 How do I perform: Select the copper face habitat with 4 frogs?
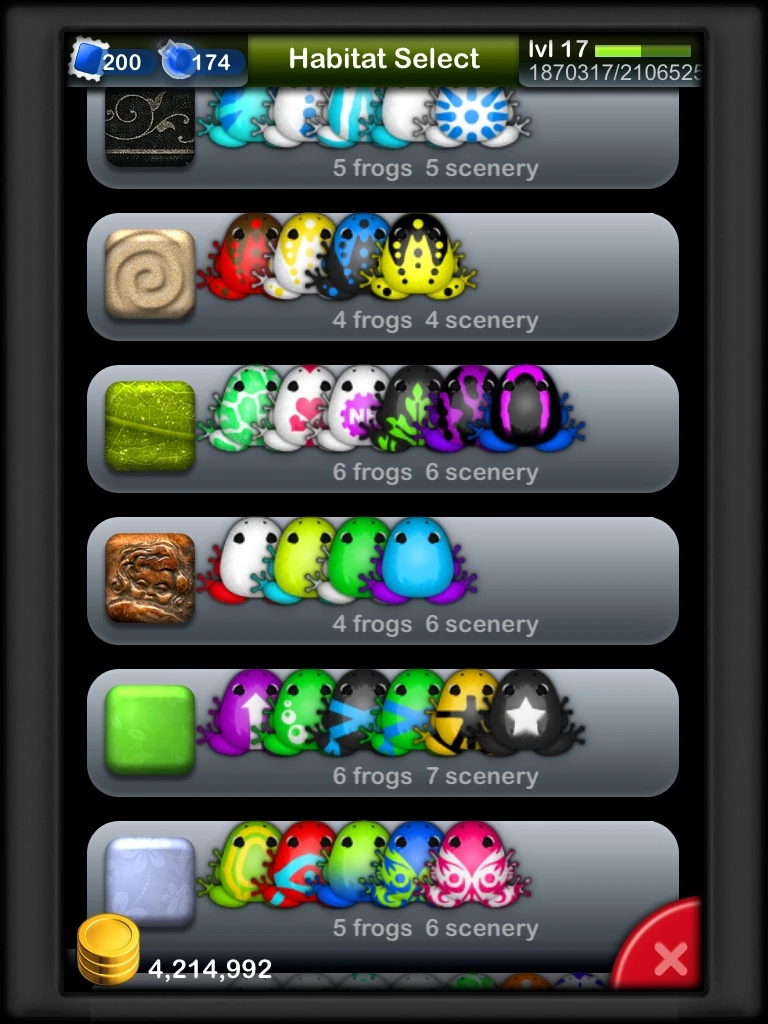click(383, 581)
